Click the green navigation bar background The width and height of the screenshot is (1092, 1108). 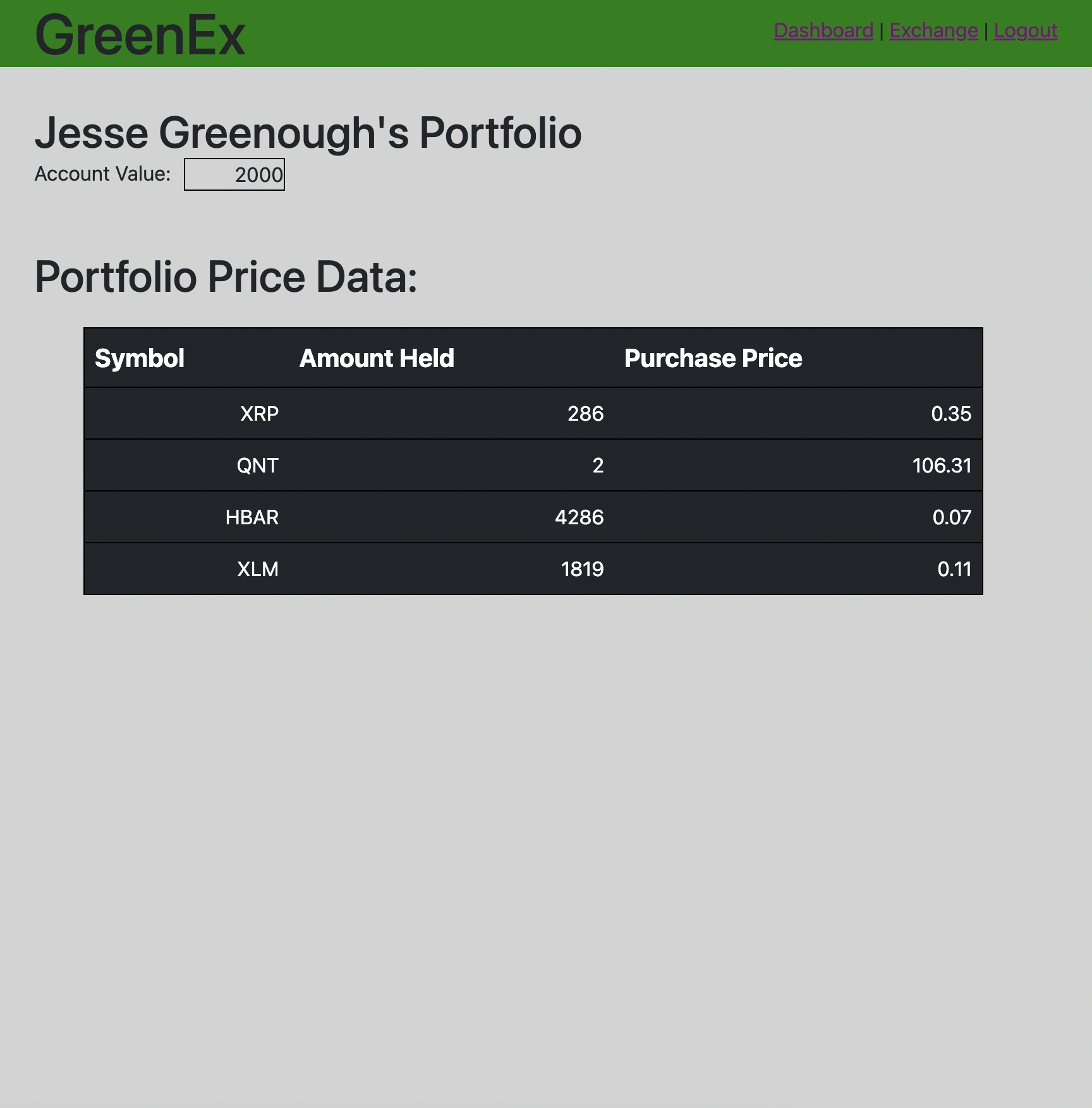[x=506, y=32]
